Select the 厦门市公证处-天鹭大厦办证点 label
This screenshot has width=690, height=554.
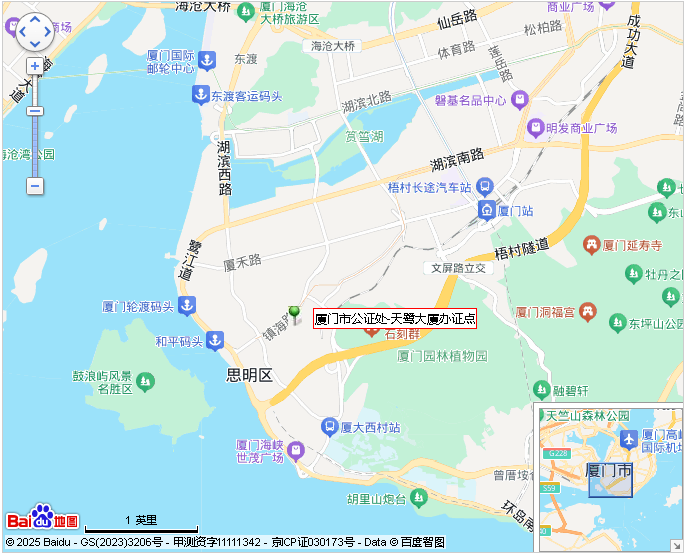pos(394,319)
